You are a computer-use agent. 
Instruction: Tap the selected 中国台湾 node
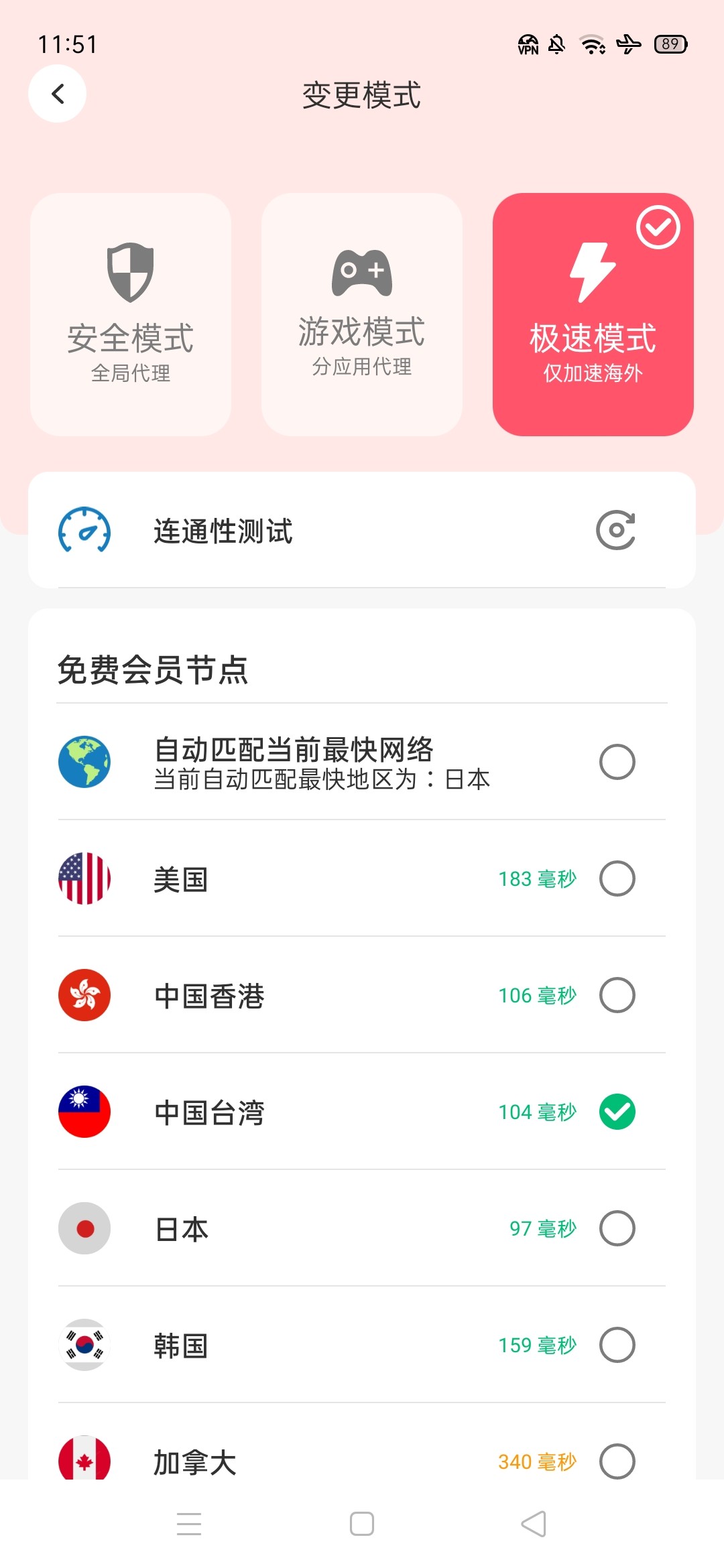tap(362, 1112)
